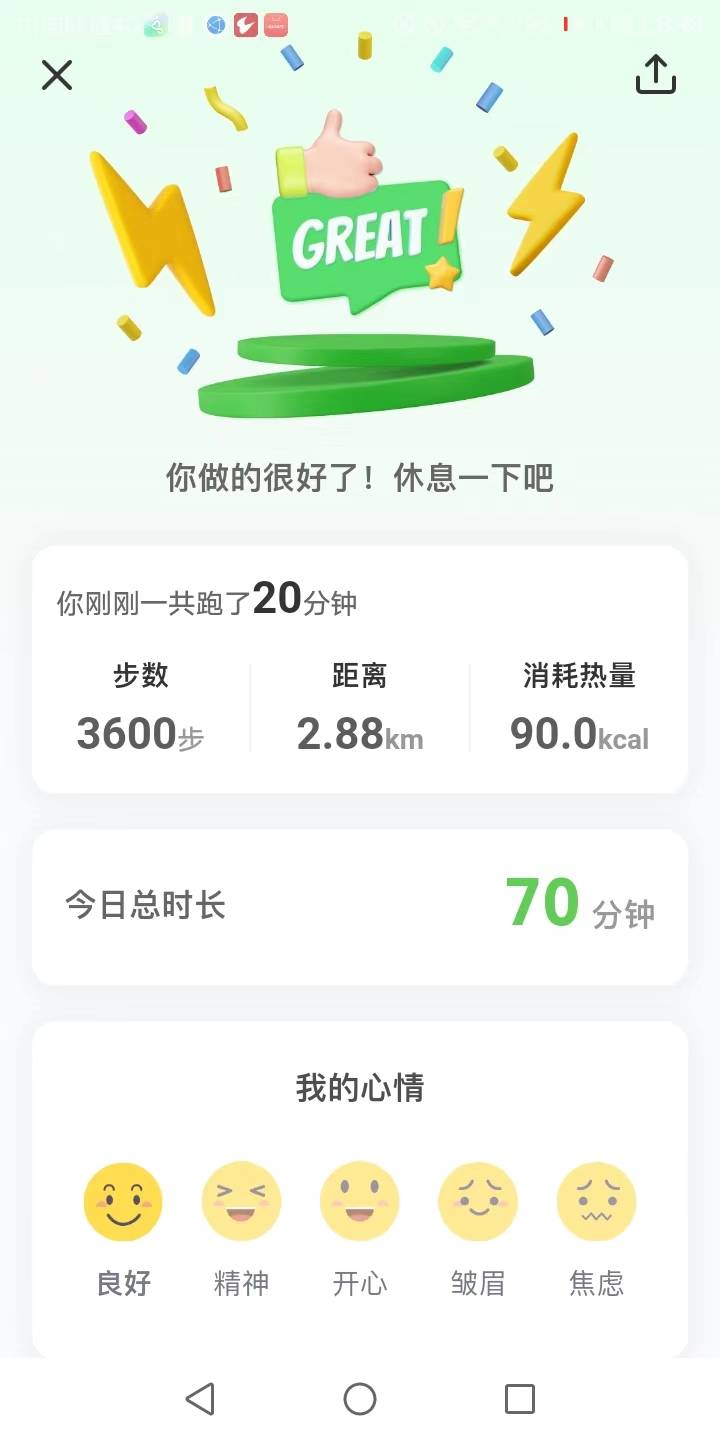Tap the 70 minutes green total value
This screenshot has height=1440, width=720.
(543, 902)
